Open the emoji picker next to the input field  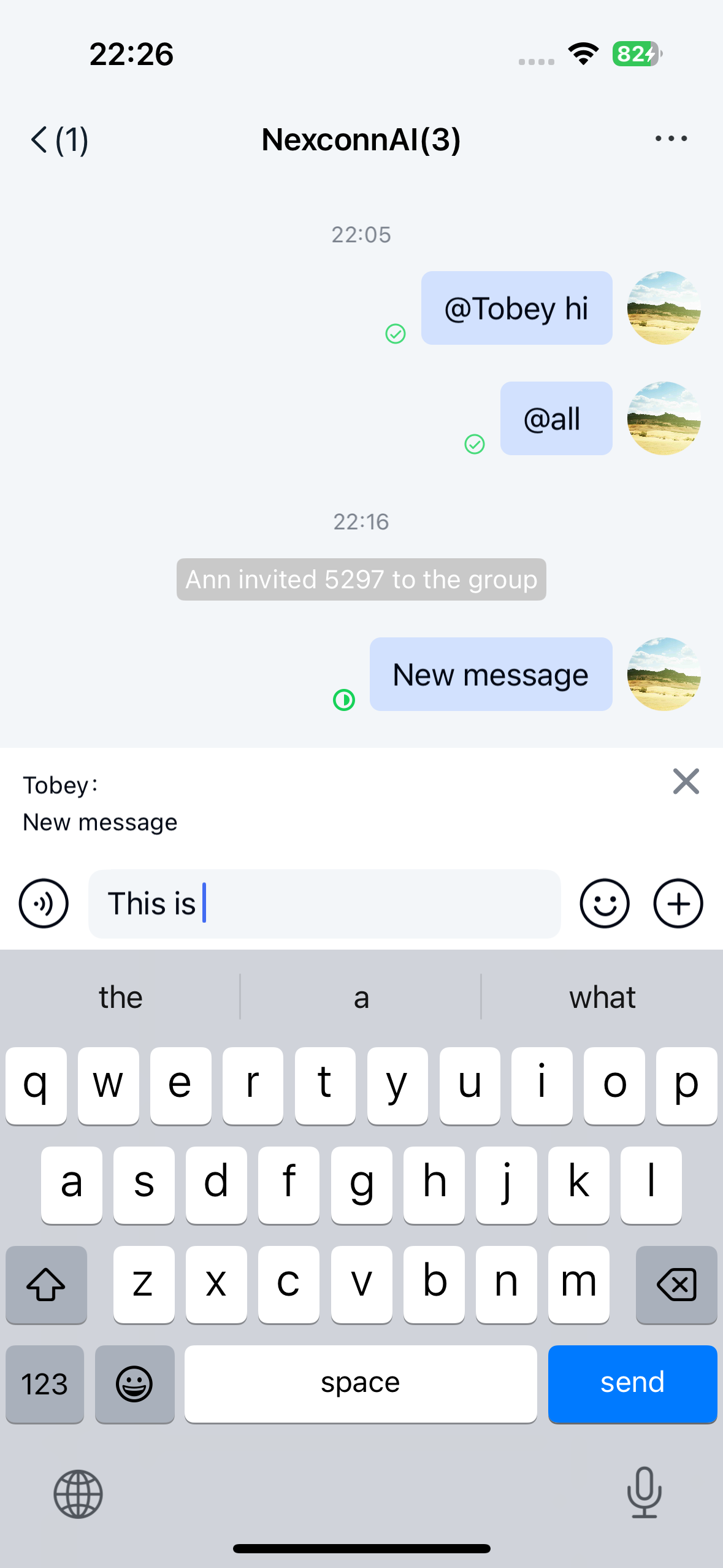[x=605, y=904]
